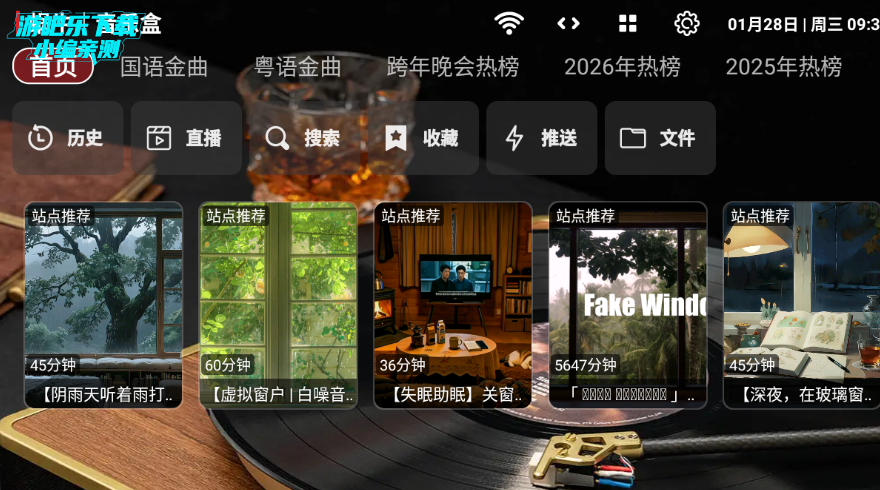Open the 深夜，在玻璃窗 card

point(802,305)
